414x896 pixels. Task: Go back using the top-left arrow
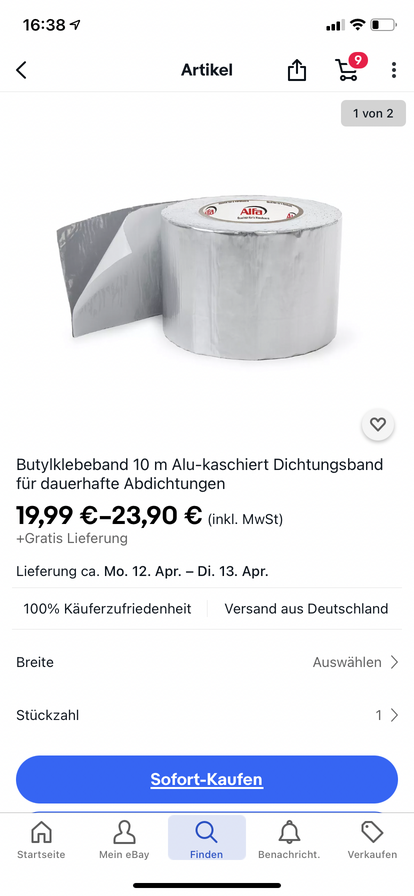(21, 70)
